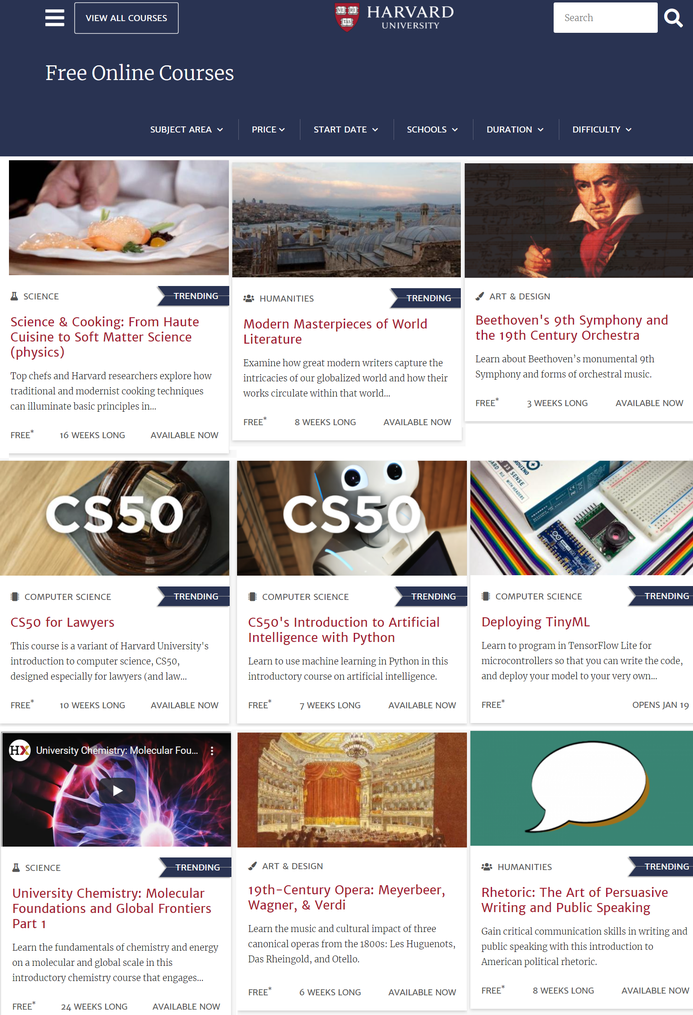
Task: Play the University Chemistry video
Action: 117,790
